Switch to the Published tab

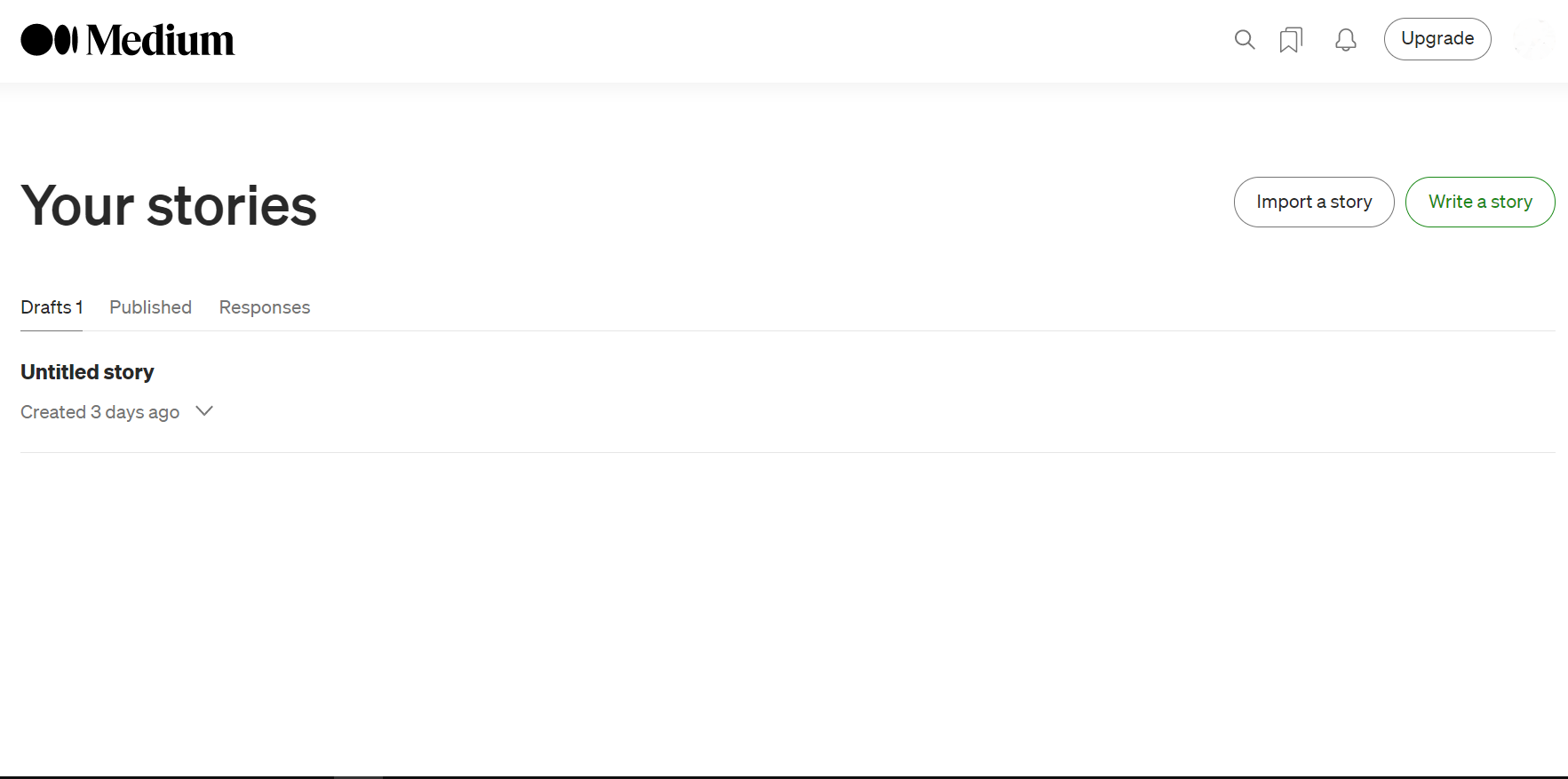click(x=150, y=307)
